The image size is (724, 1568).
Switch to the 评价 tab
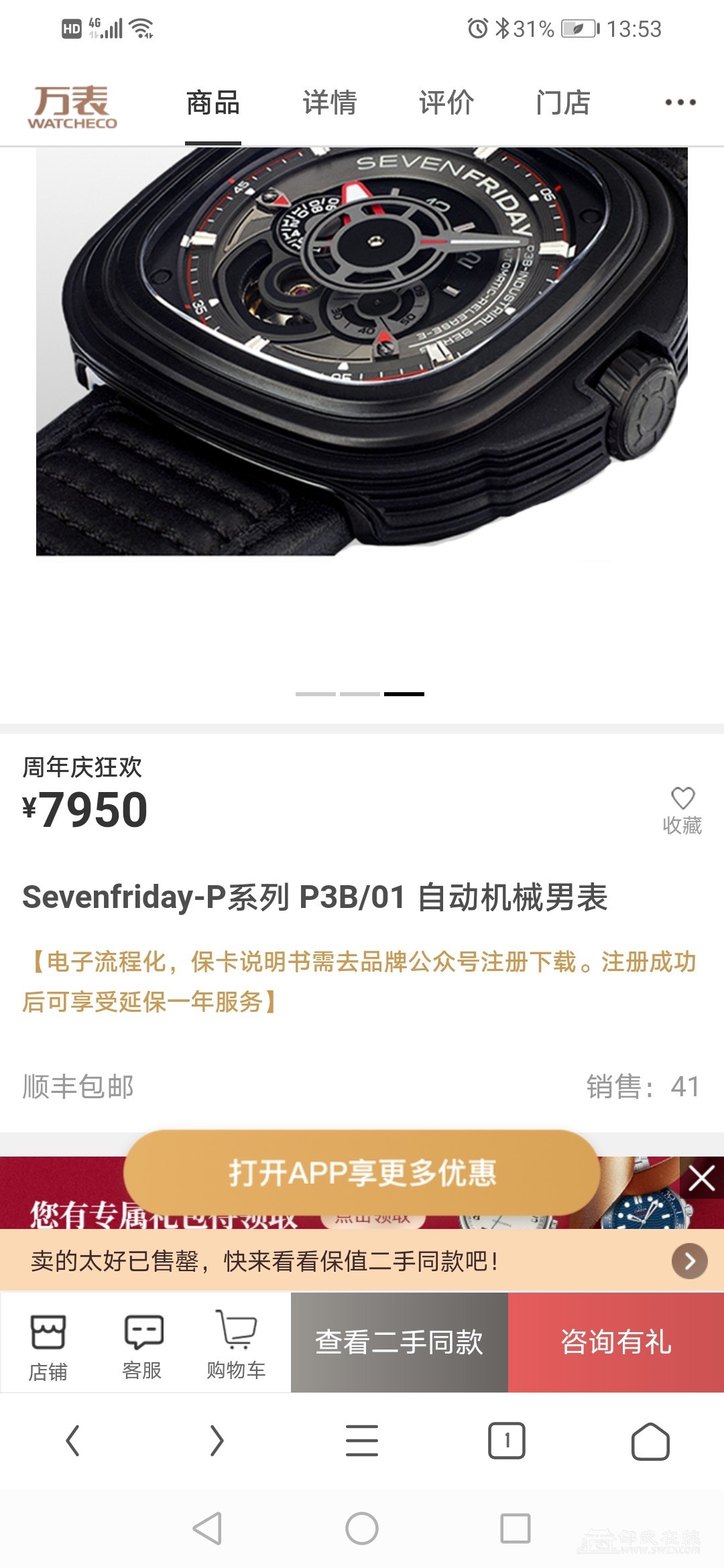446,103
